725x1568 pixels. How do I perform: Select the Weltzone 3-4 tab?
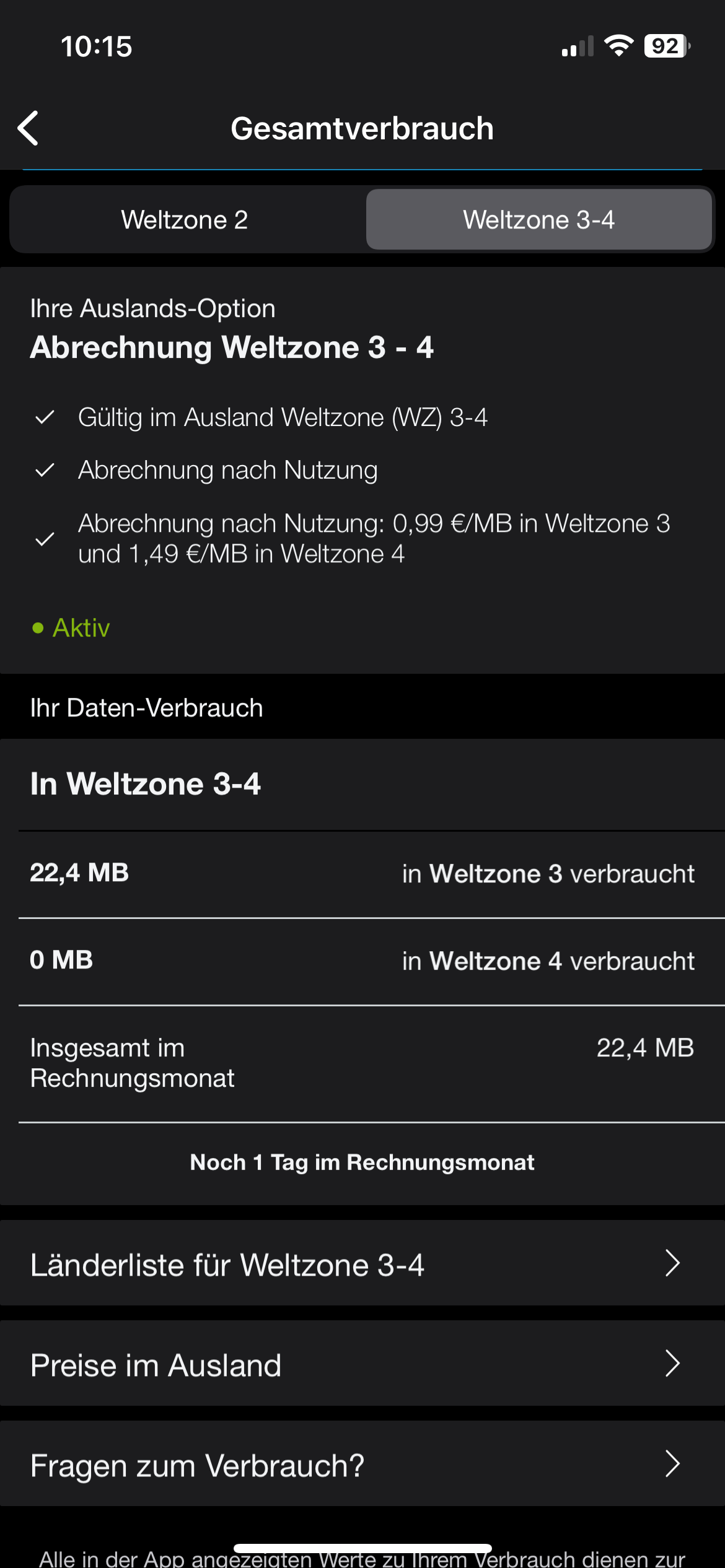pos(538,220)
